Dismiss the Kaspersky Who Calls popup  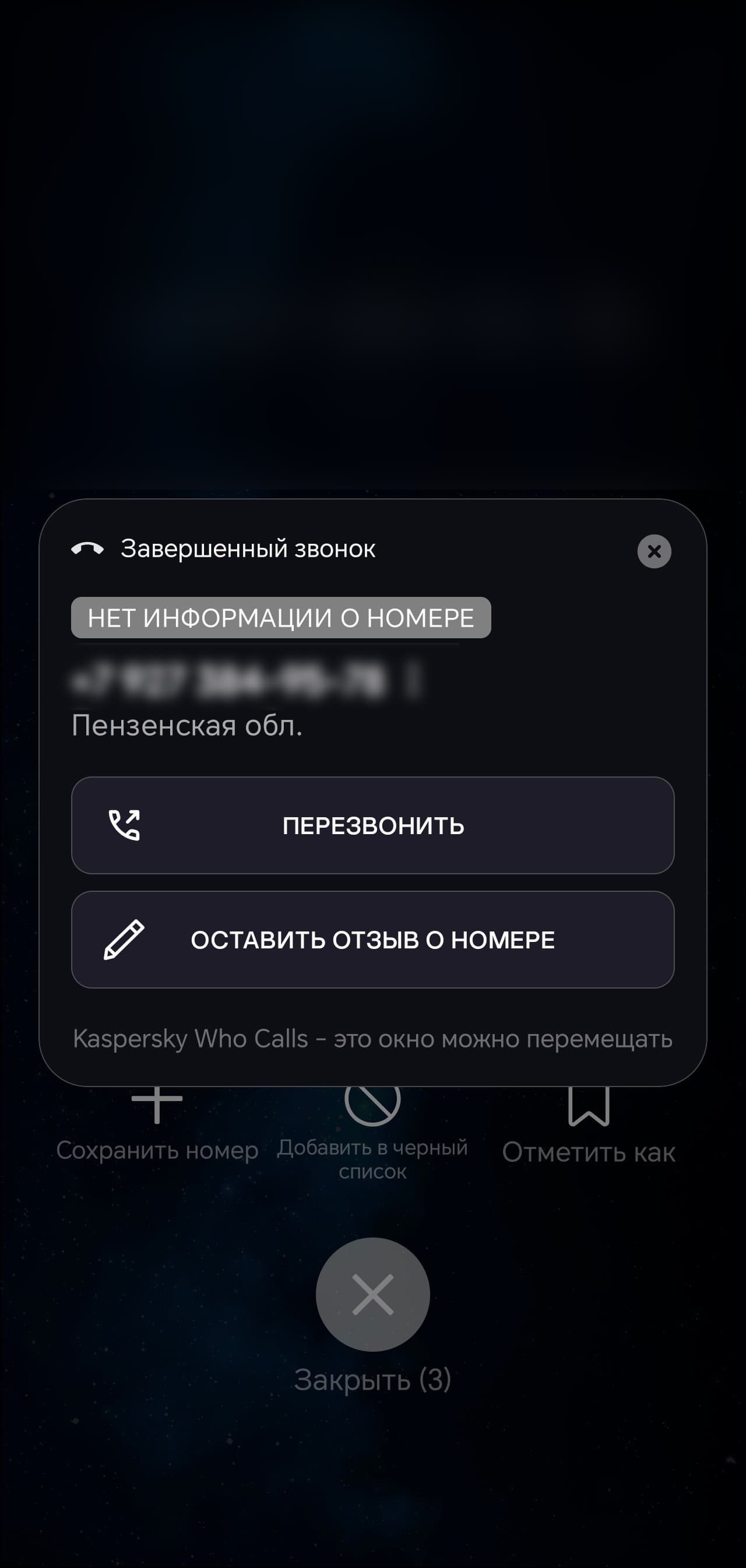click(654, 551)
